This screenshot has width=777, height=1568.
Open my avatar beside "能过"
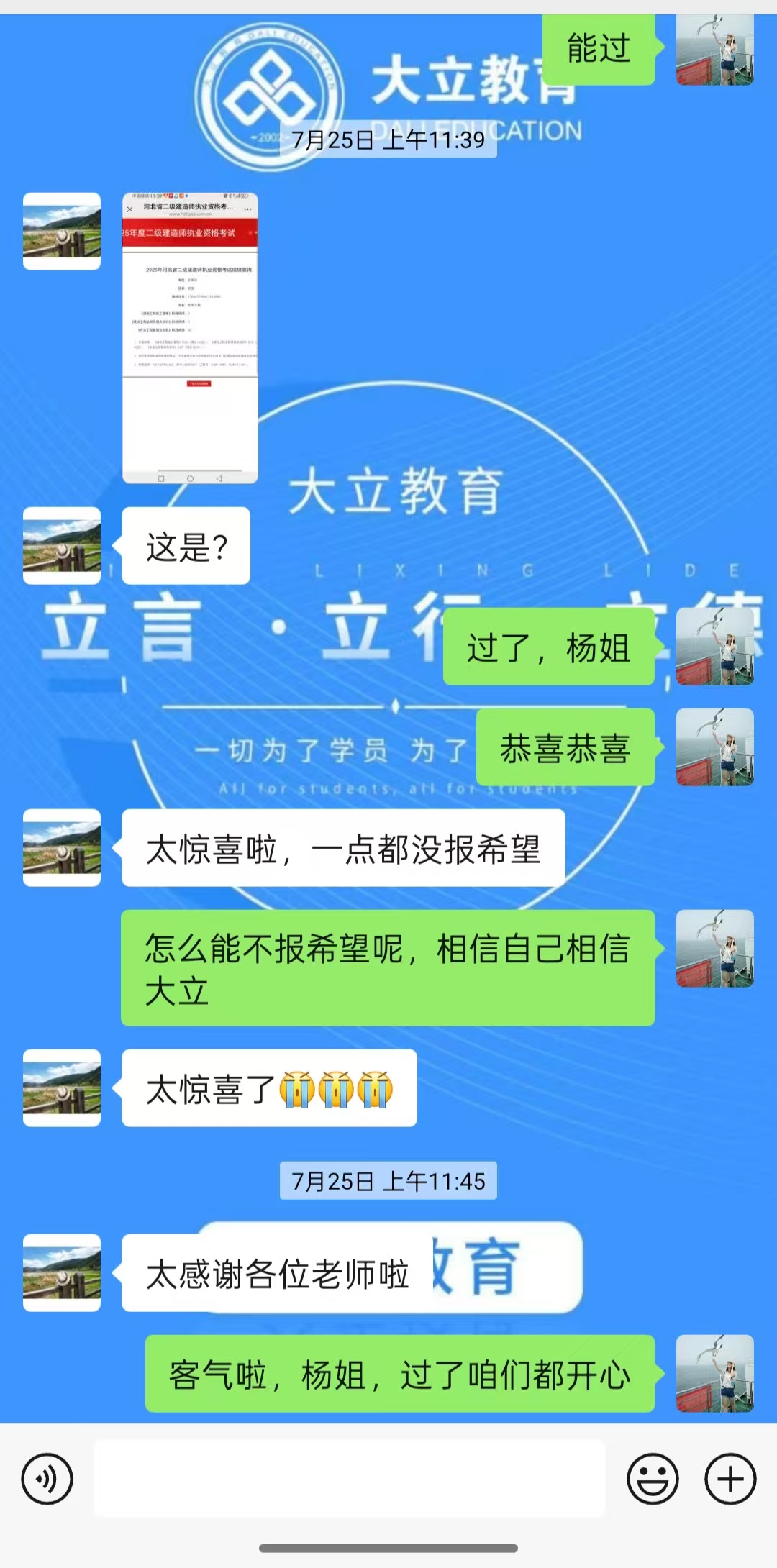[x=714, y=49]
